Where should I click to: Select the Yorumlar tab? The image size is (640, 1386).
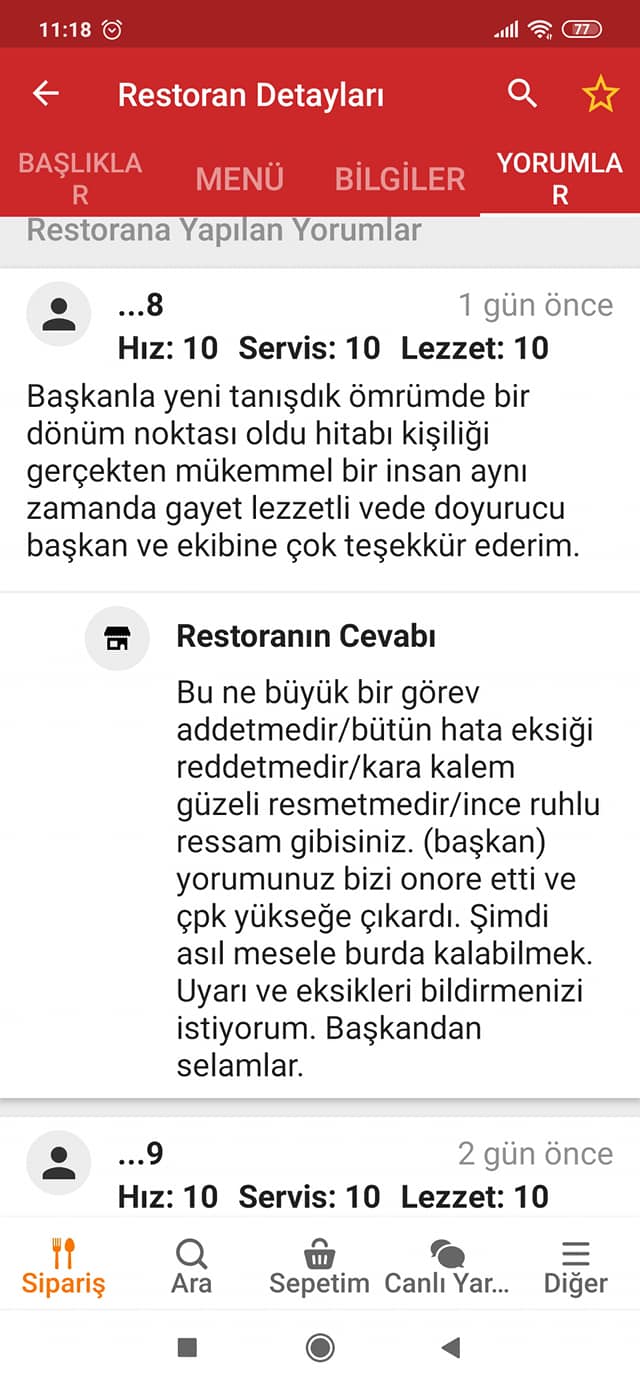tap(560, 178)
